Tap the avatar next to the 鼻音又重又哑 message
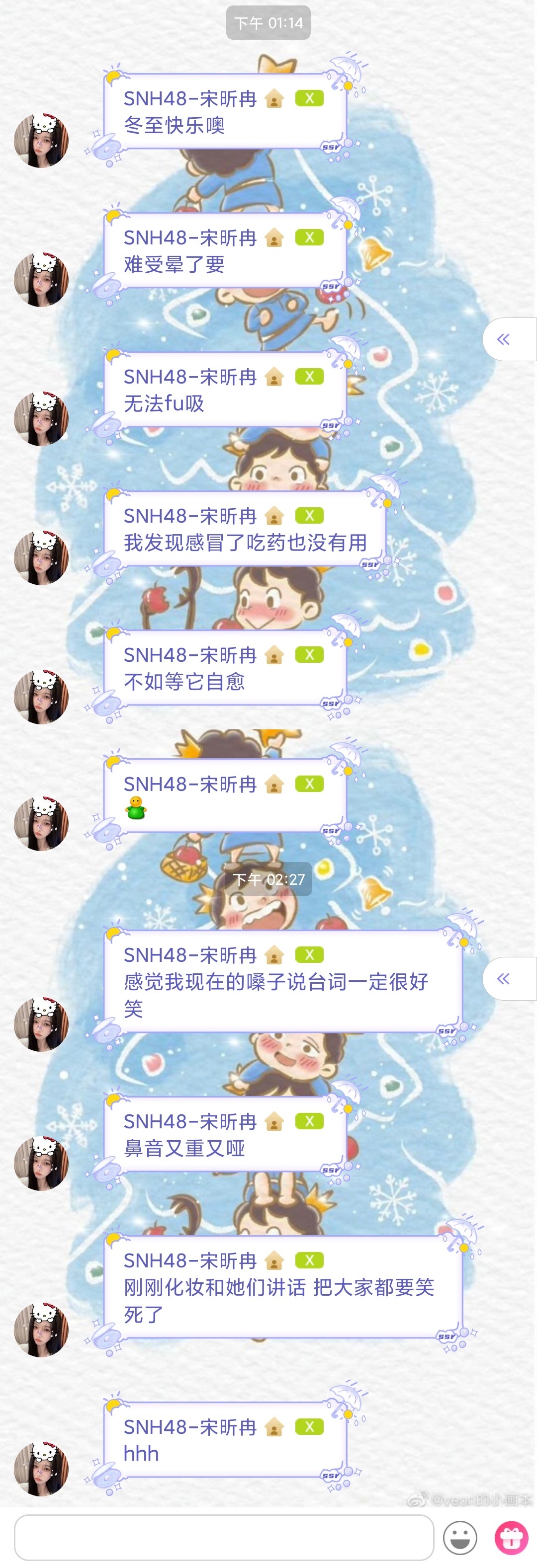This screenshot has height=1568, width=537. 41,1163
